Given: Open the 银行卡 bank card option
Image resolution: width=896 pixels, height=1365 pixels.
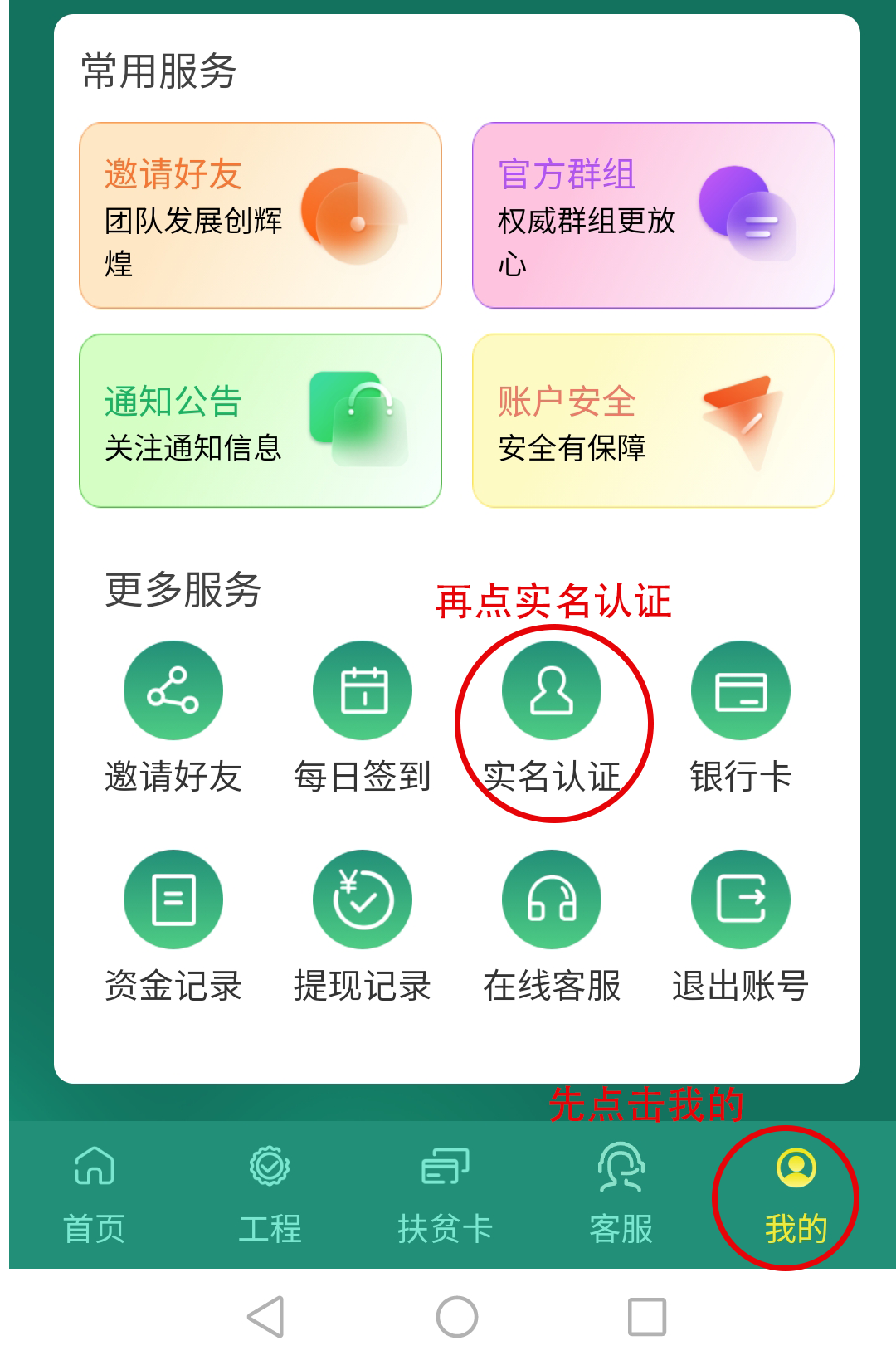Looking at the screenshot, I should (x=741, y=690).
